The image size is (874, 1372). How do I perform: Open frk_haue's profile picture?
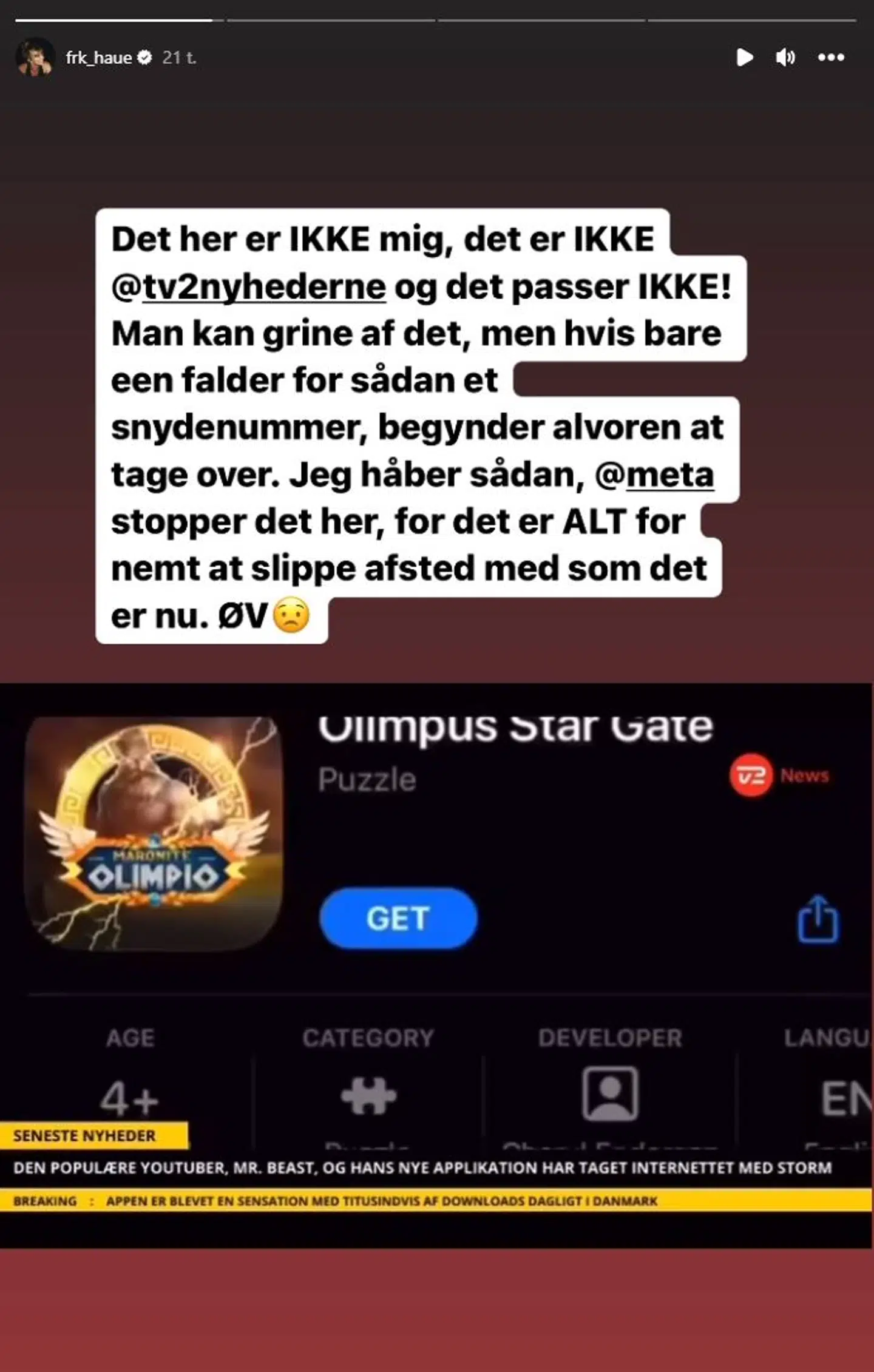pyautogui.click(x=35, y=57)
